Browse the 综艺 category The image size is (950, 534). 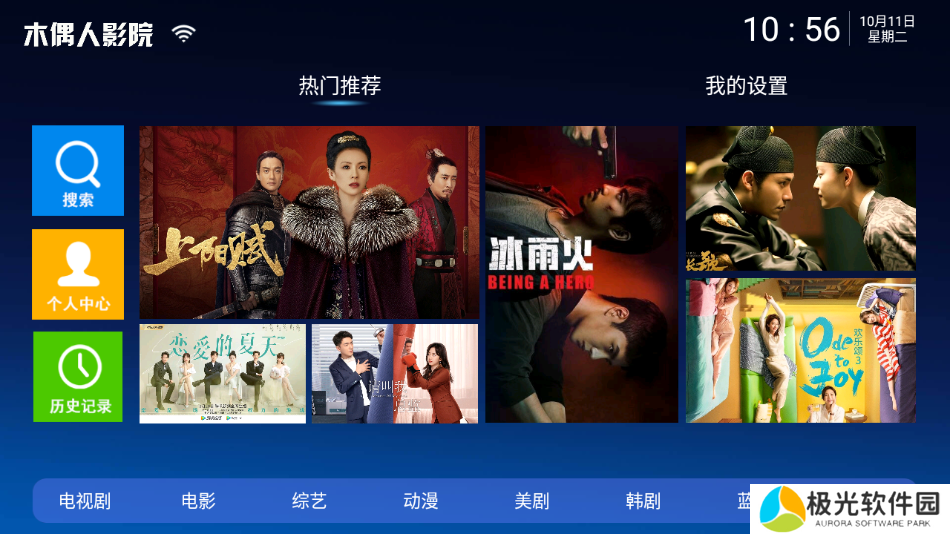[309, 501]
